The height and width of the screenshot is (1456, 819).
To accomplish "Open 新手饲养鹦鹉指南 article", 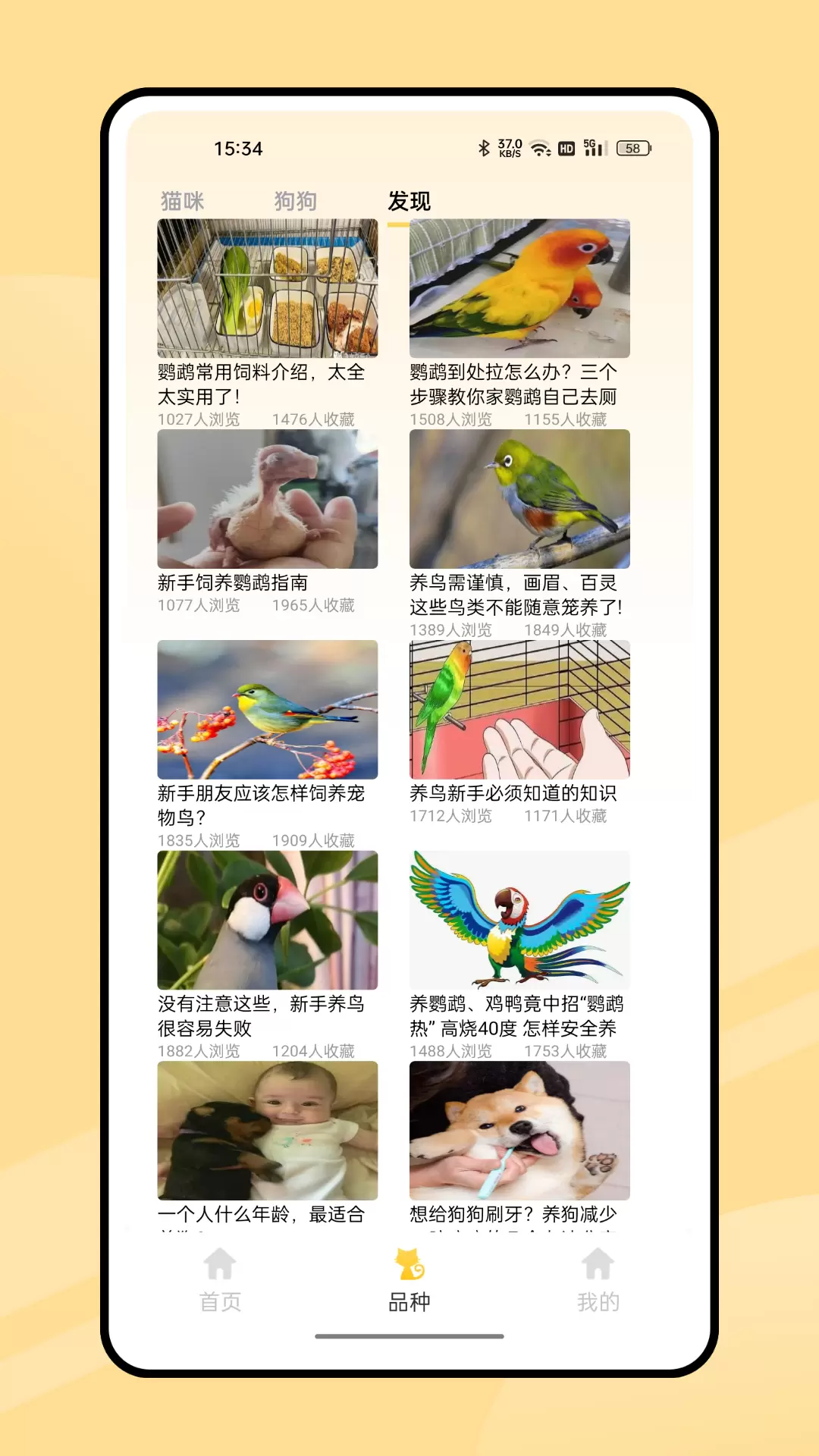I will 268,522.
